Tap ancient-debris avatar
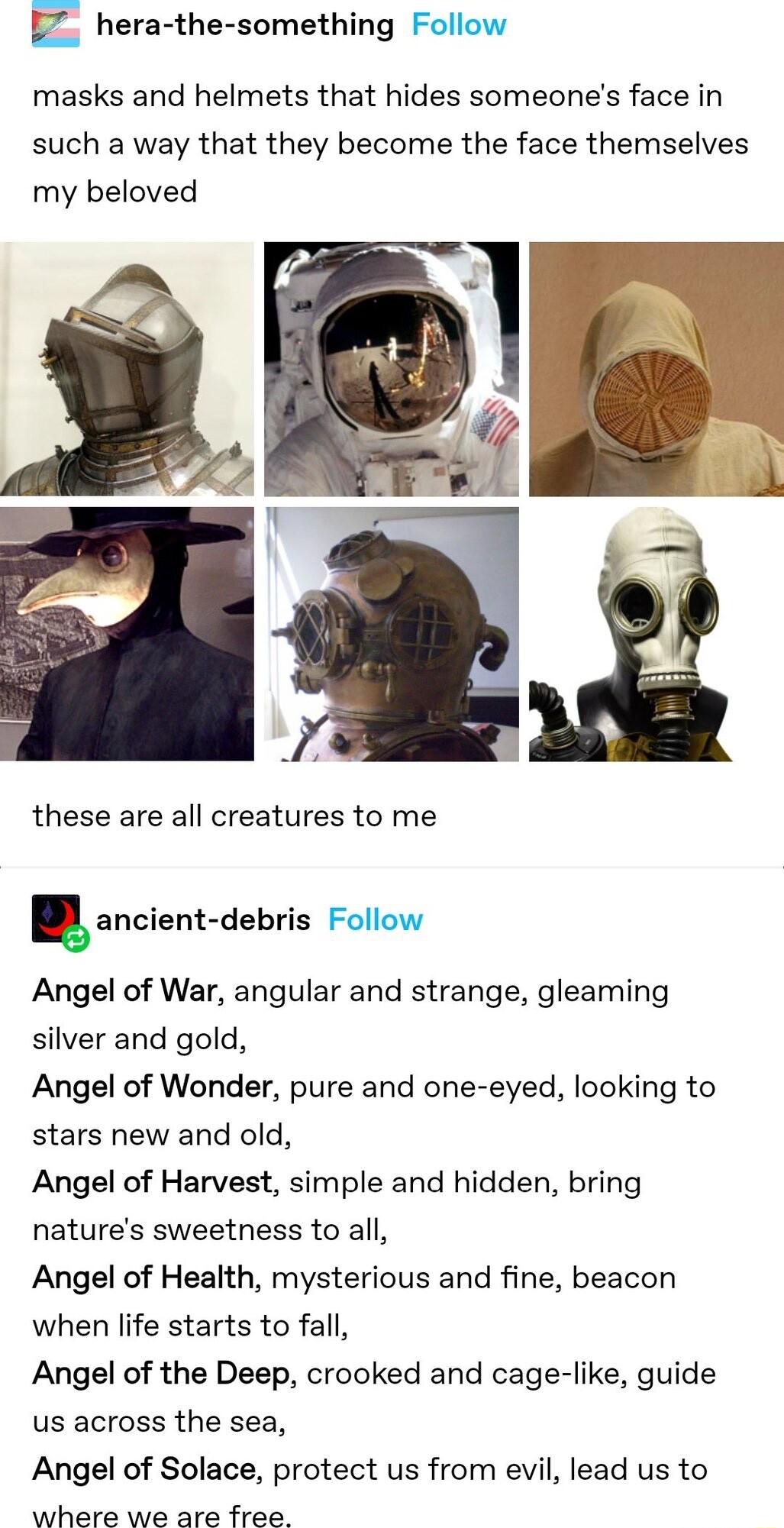 [56, 919]
